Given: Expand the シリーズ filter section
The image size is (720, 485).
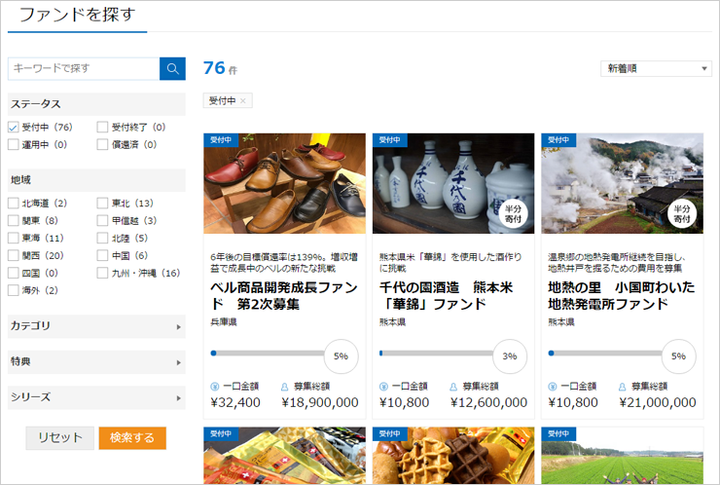Looking at the screenshot, I should pyautogui.click(x=96, y=397).
